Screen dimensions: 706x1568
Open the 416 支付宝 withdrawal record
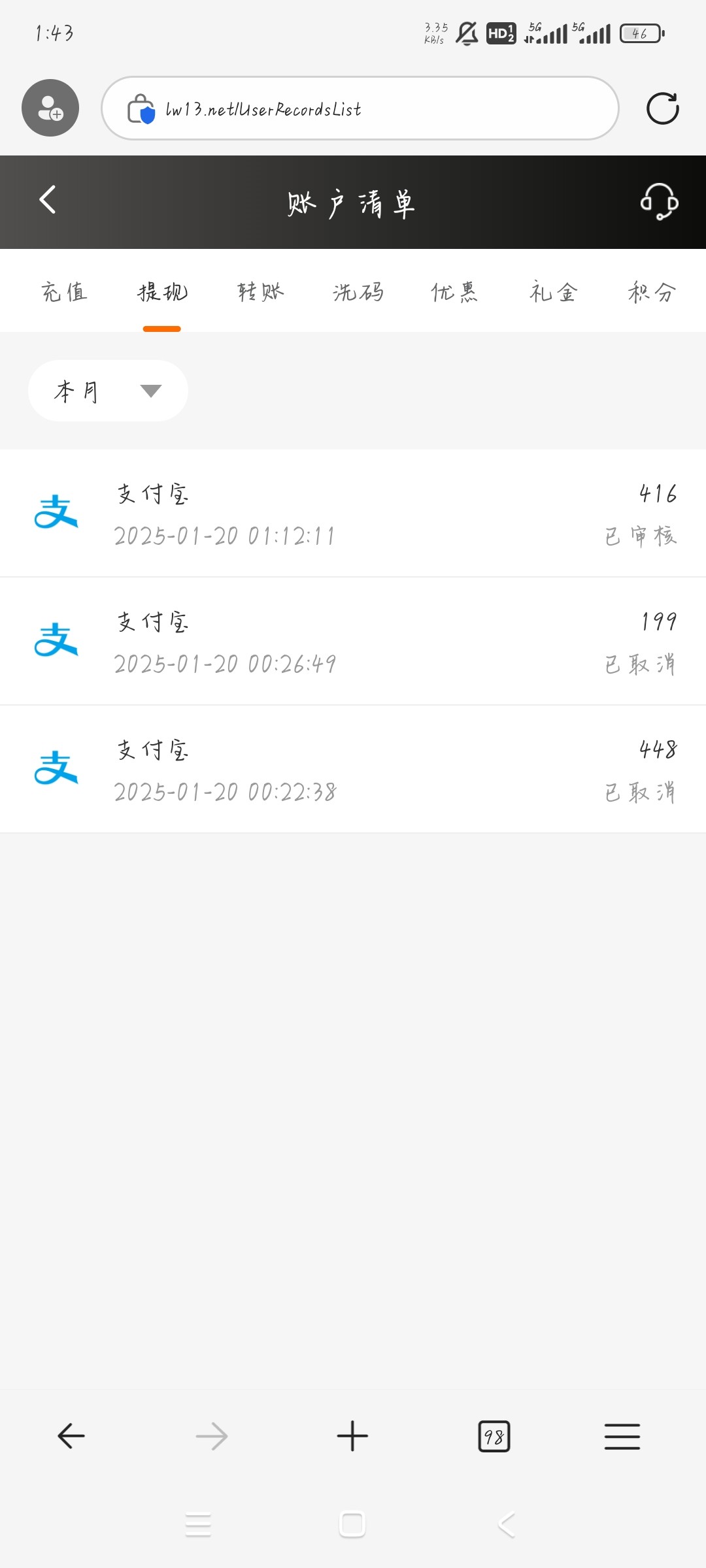[353, 514]
